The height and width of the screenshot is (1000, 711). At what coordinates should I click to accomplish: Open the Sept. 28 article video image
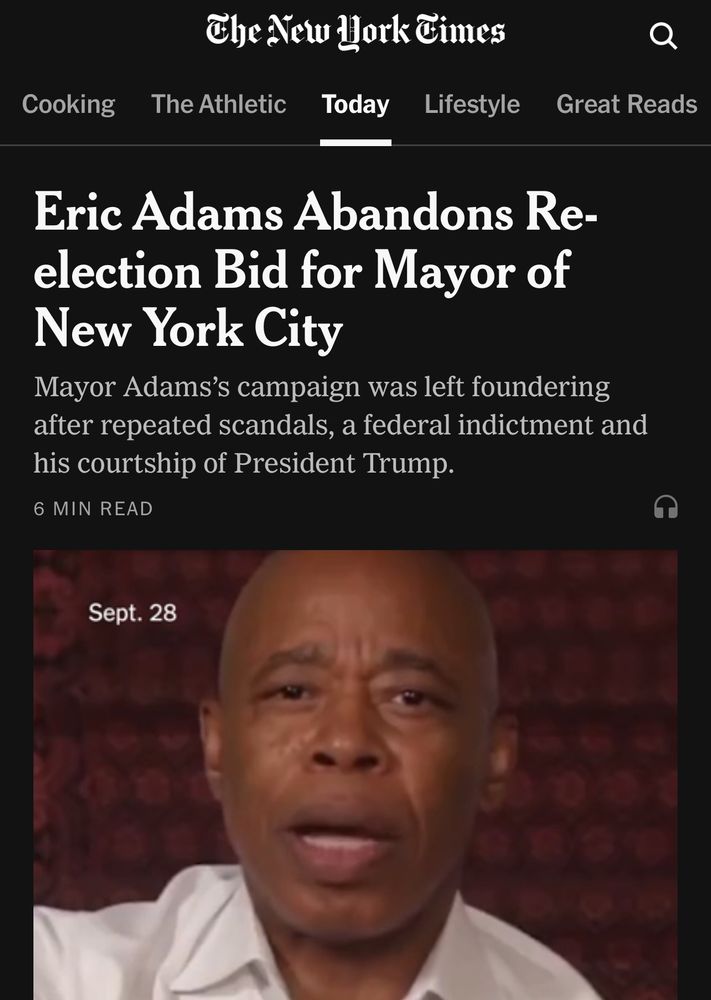(355, 775)
